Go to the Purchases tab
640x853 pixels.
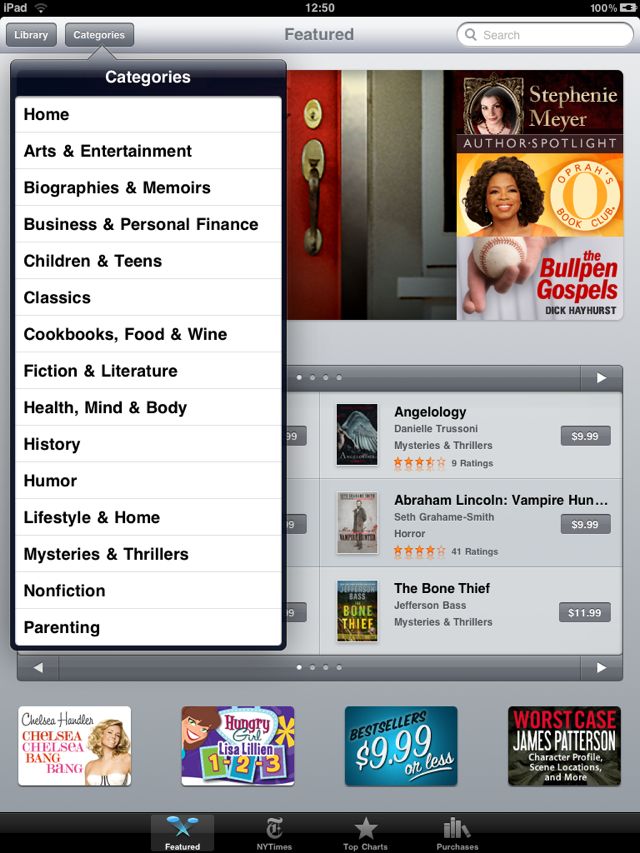tap(457, 833)
